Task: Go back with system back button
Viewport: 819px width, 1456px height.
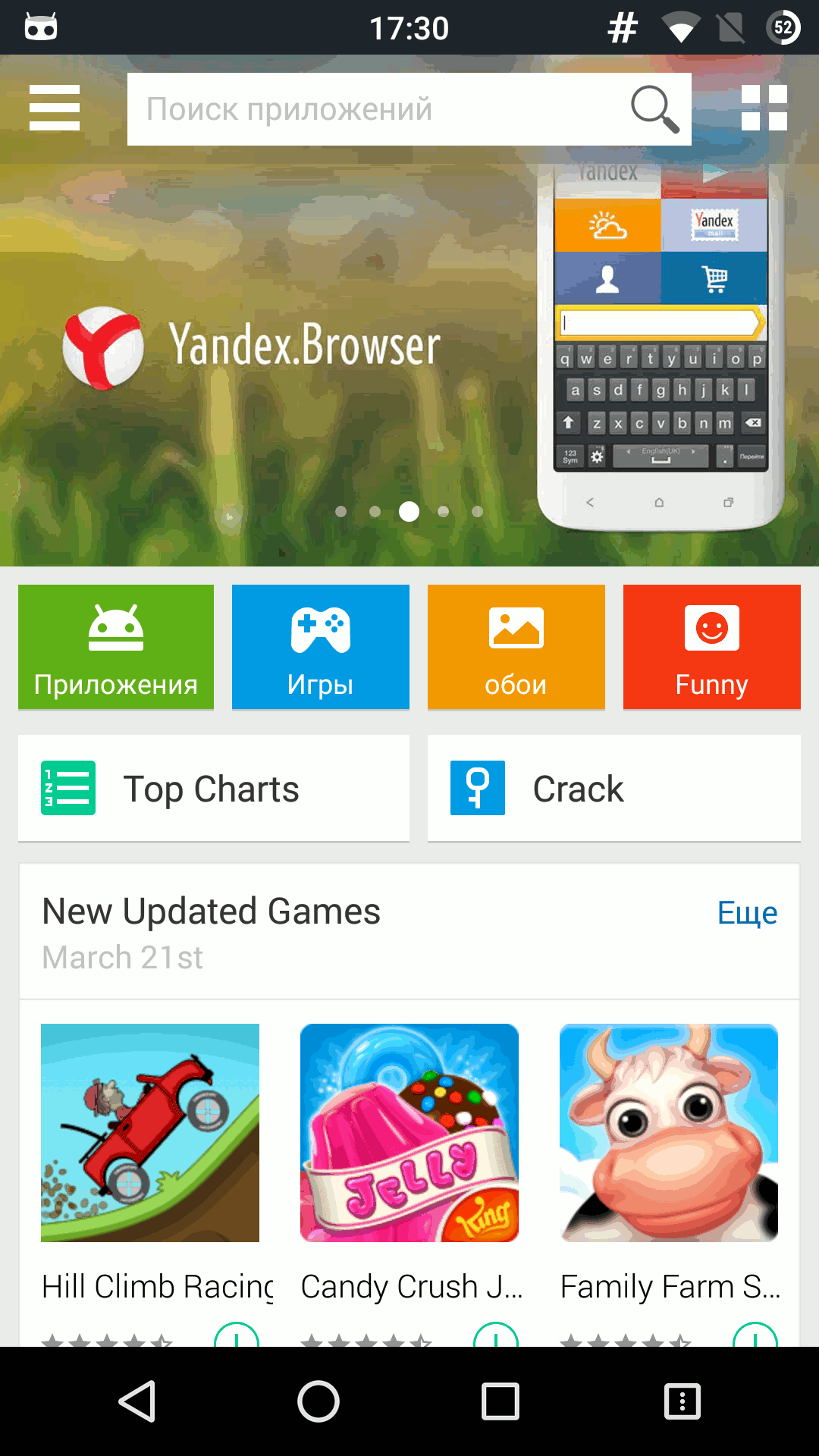Action: point(137,1401)
